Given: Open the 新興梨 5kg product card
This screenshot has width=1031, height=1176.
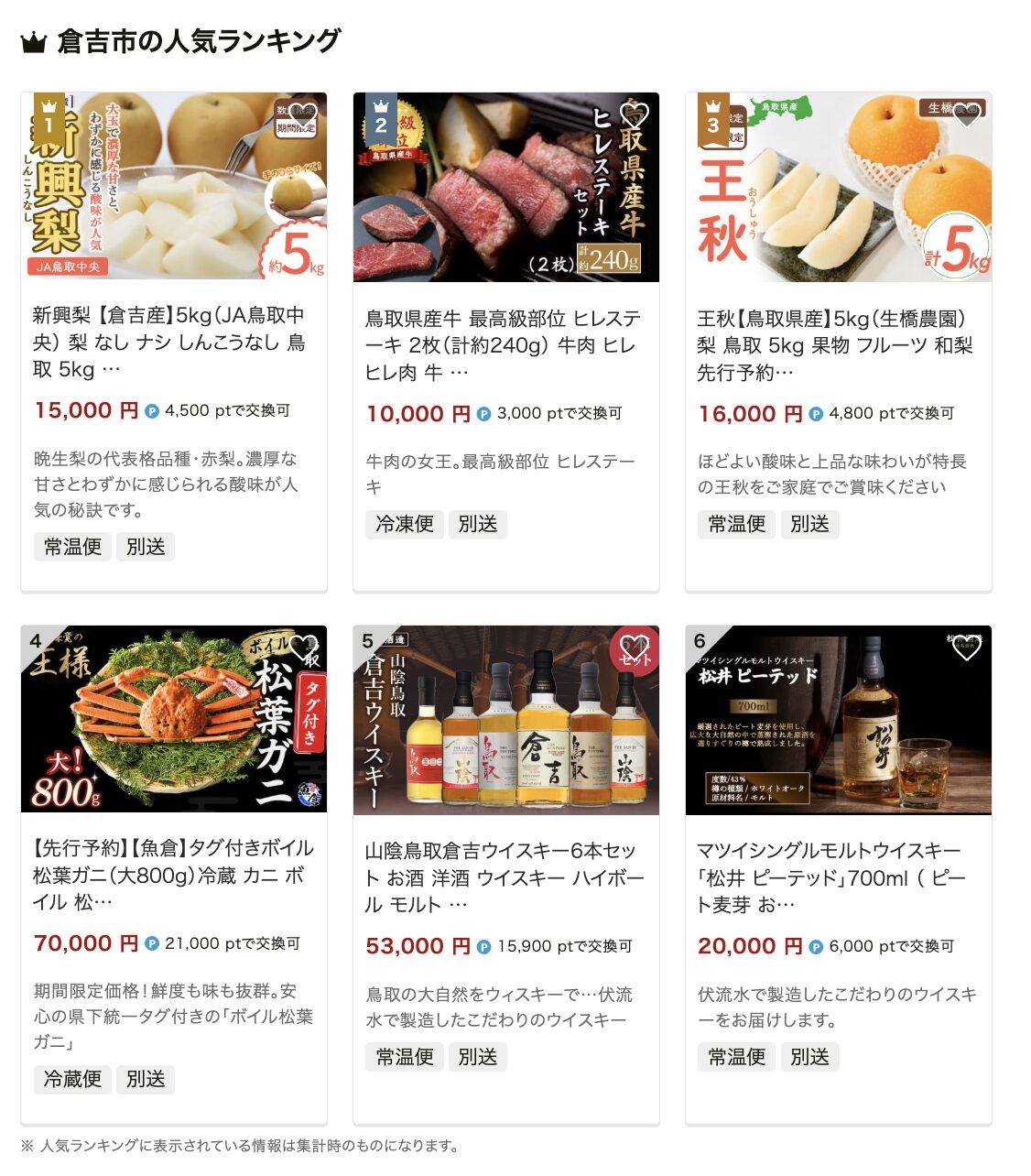Looking at the screenshot, I should coord(168,342).
